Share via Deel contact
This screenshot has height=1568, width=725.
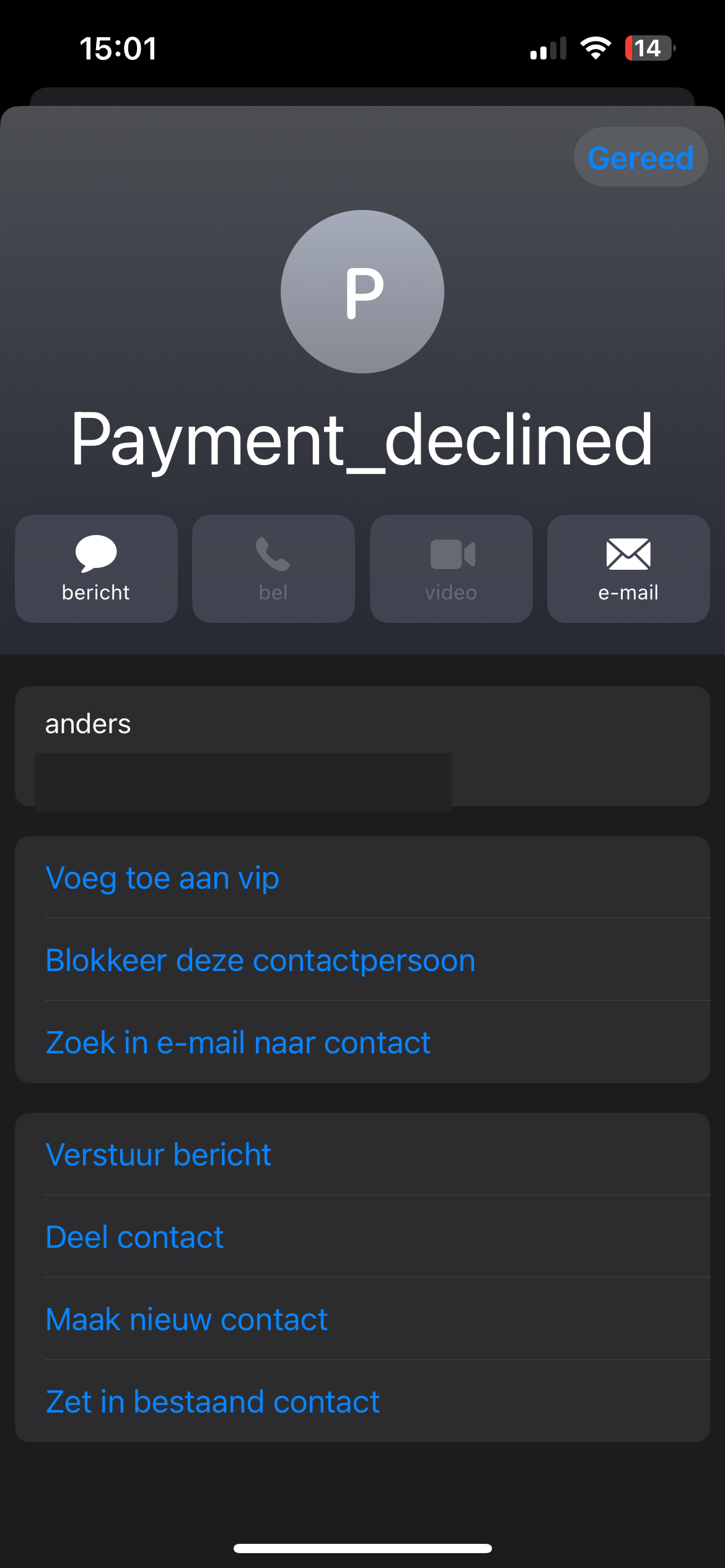click(134, 1237)
